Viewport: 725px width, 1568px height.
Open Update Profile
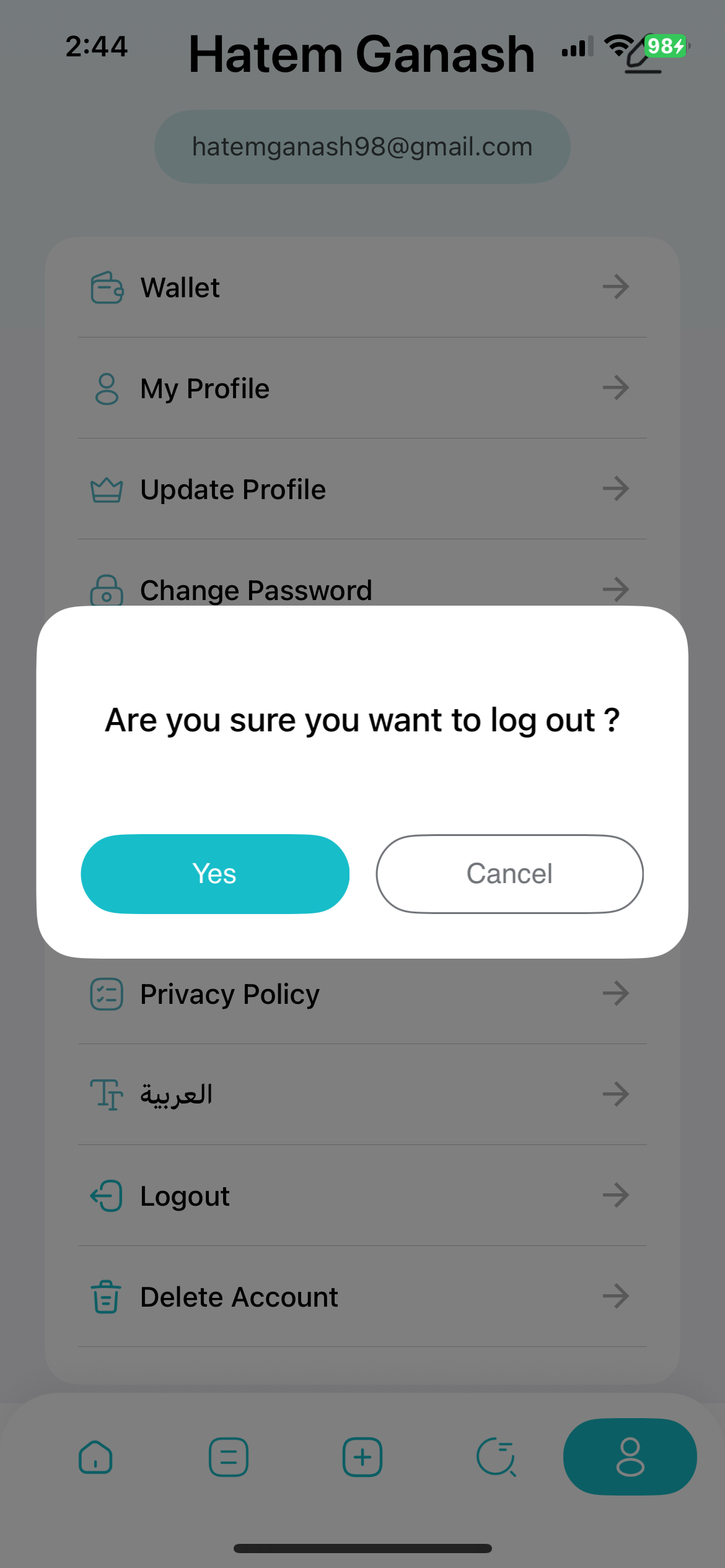click(x=362, y=489)
